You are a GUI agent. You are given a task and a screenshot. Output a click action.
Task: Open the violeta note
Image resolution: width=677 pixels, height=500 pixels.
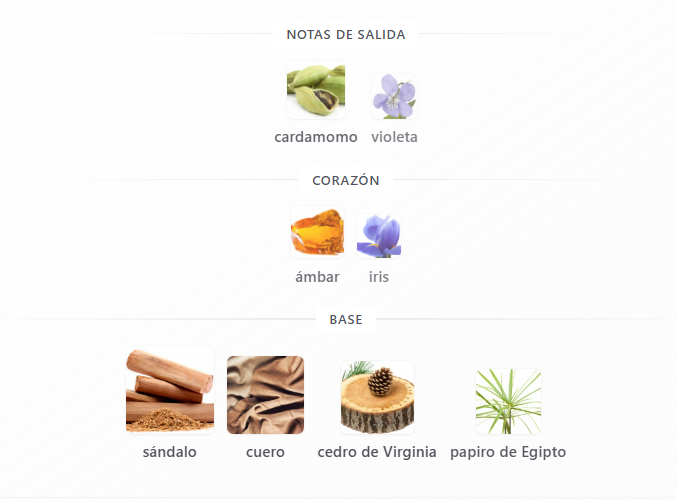[394, 96]
